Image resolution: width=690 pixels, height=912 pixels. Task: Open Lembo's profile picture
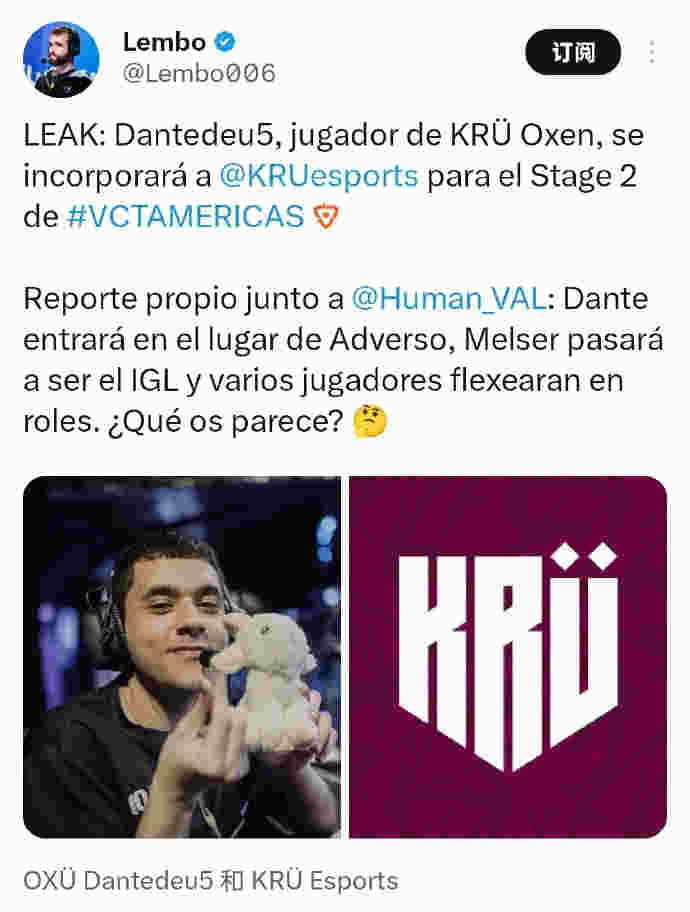60,58
